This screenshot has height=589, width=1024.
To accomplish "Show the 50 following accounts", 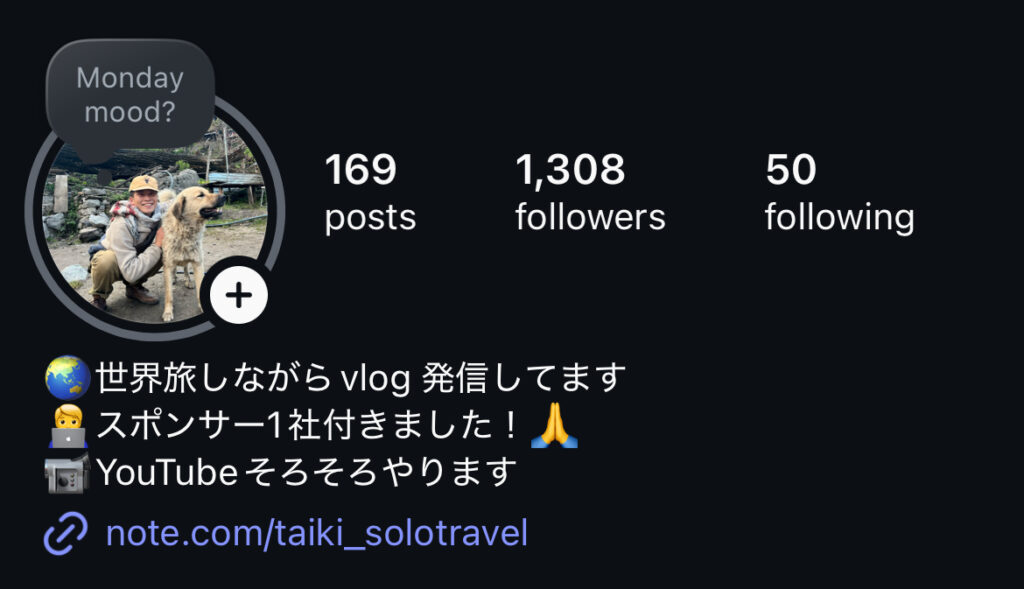I will 838,192.
